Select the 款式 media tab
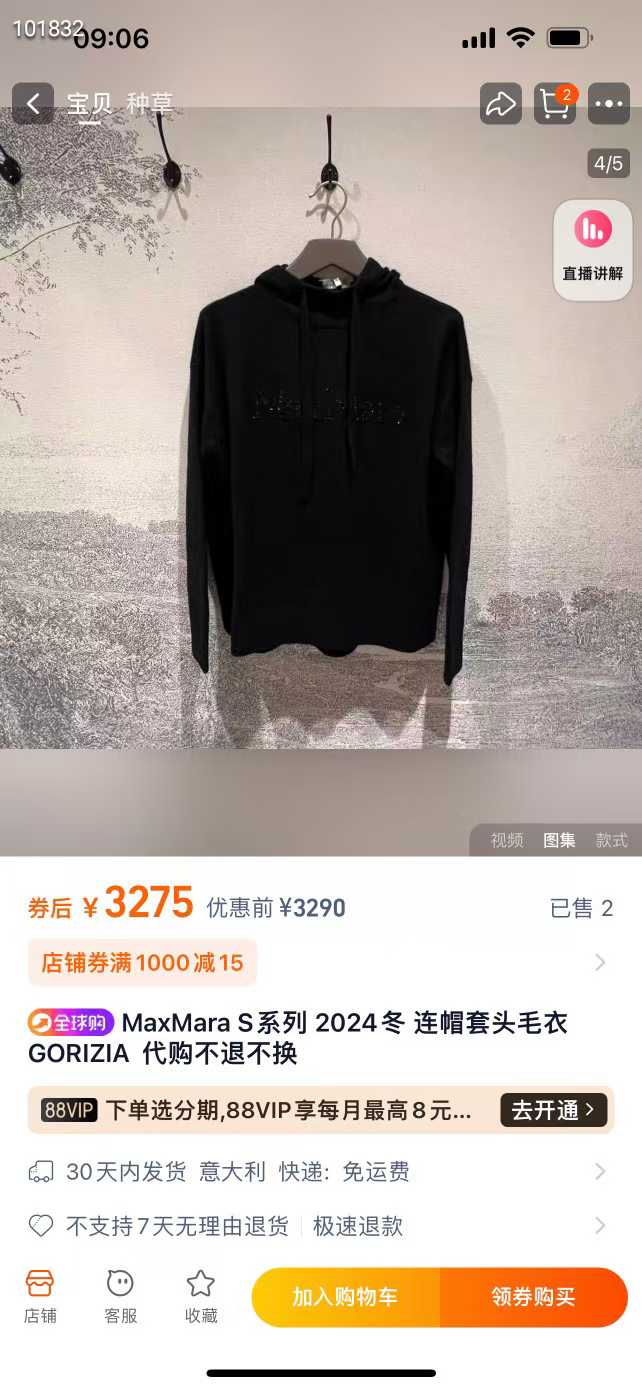 (x=611, y=841)
